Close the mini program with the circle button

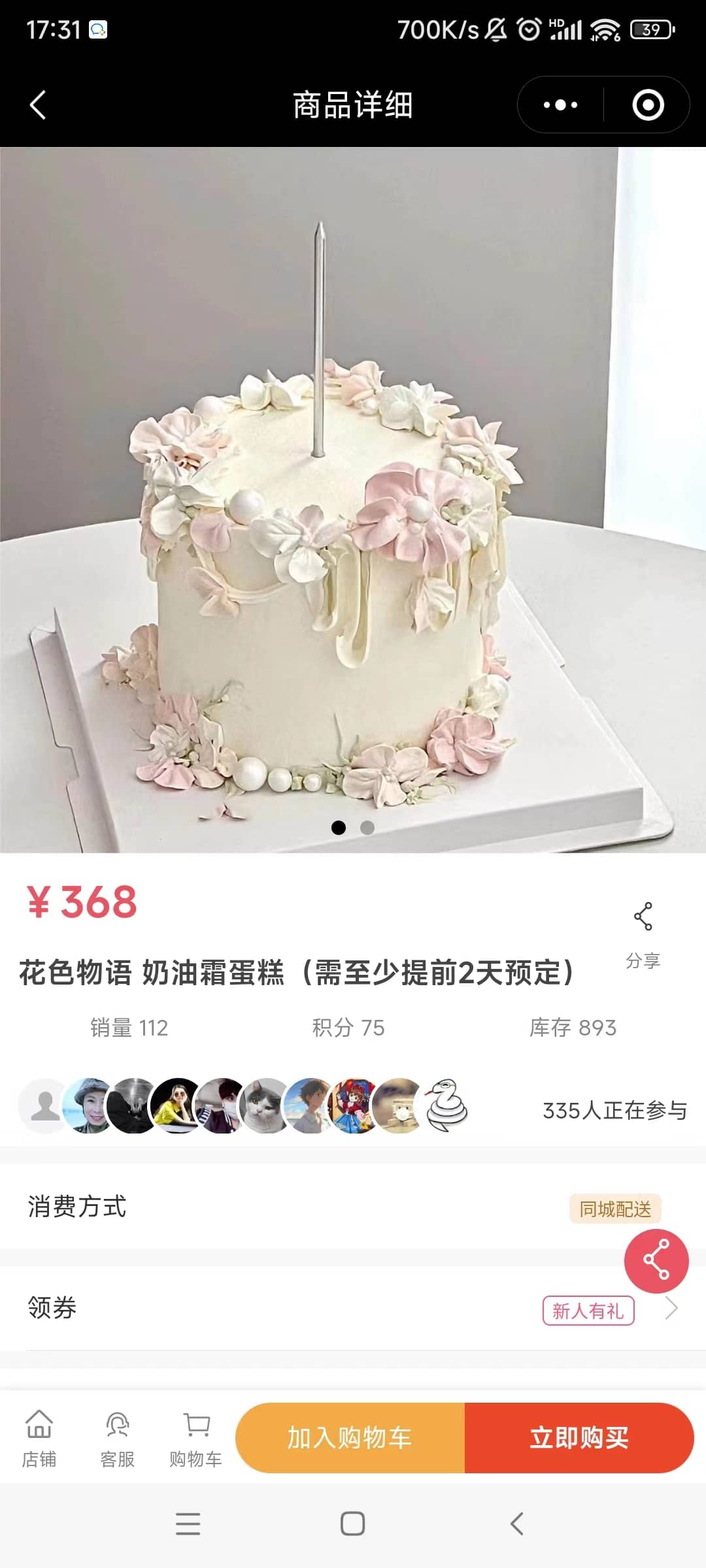(x=648, y=105)
